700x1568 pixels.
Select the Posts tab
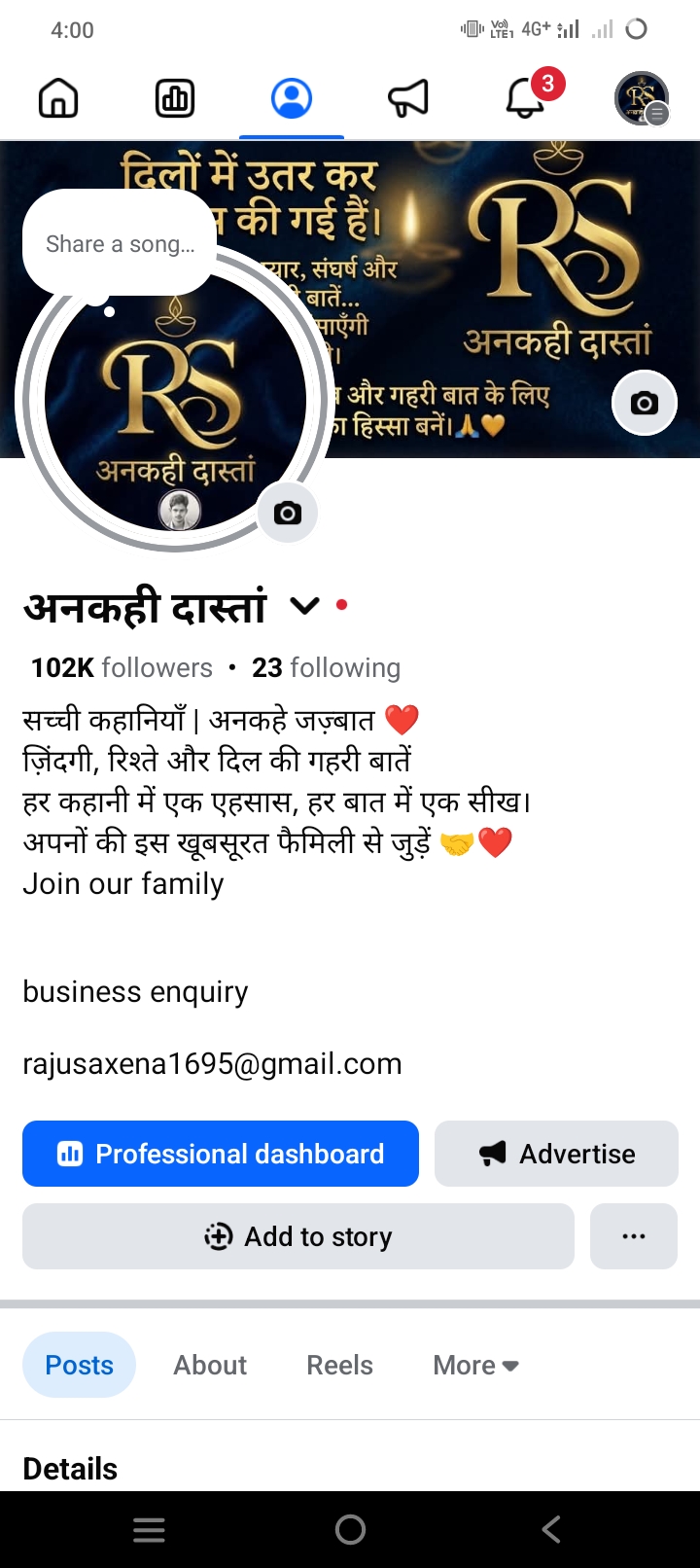pyautogui.click(x=79, y=1365)
